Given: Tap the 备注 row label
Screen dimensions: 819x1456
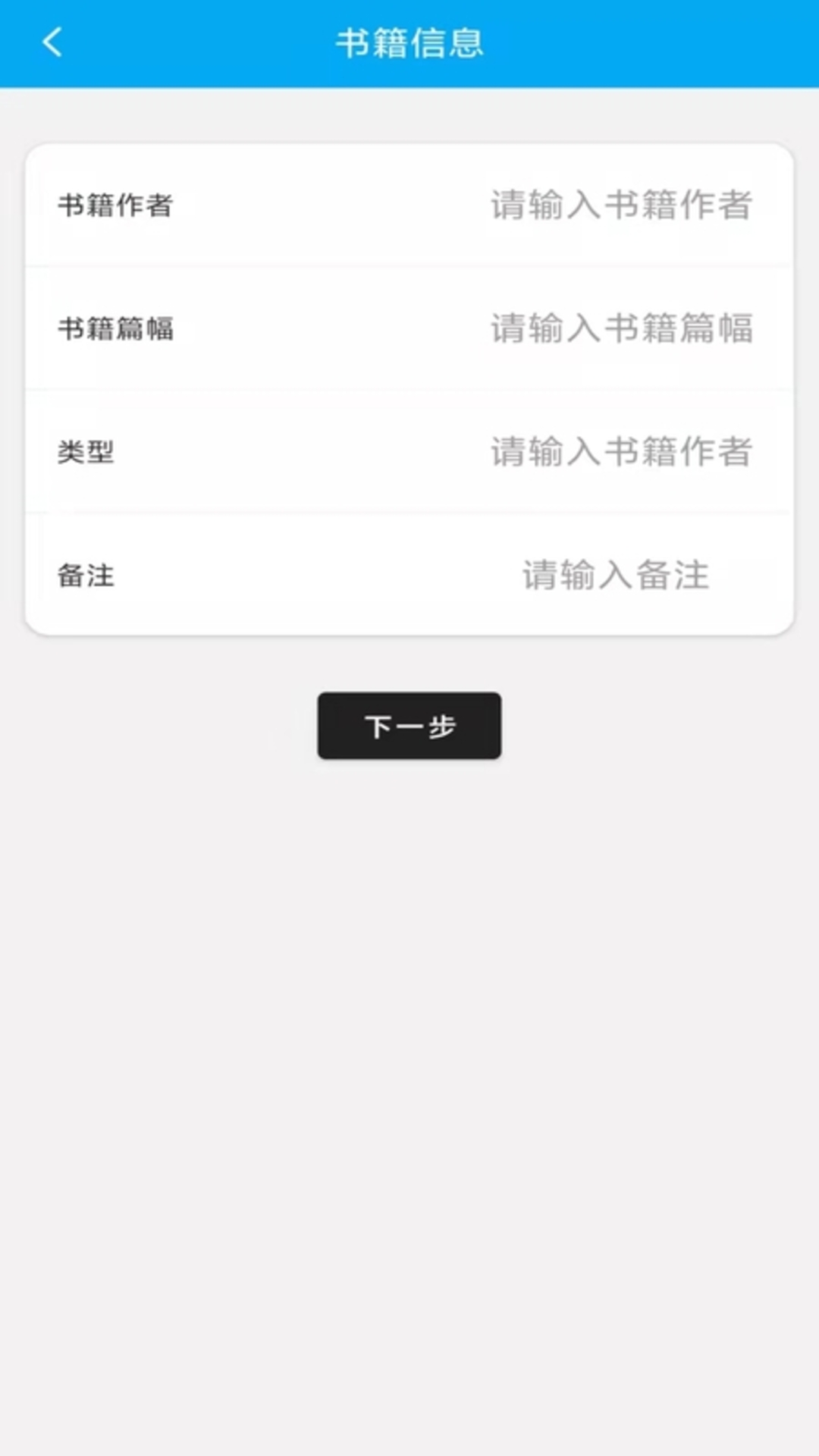Looking at the screenshot, I should (86, 576).
